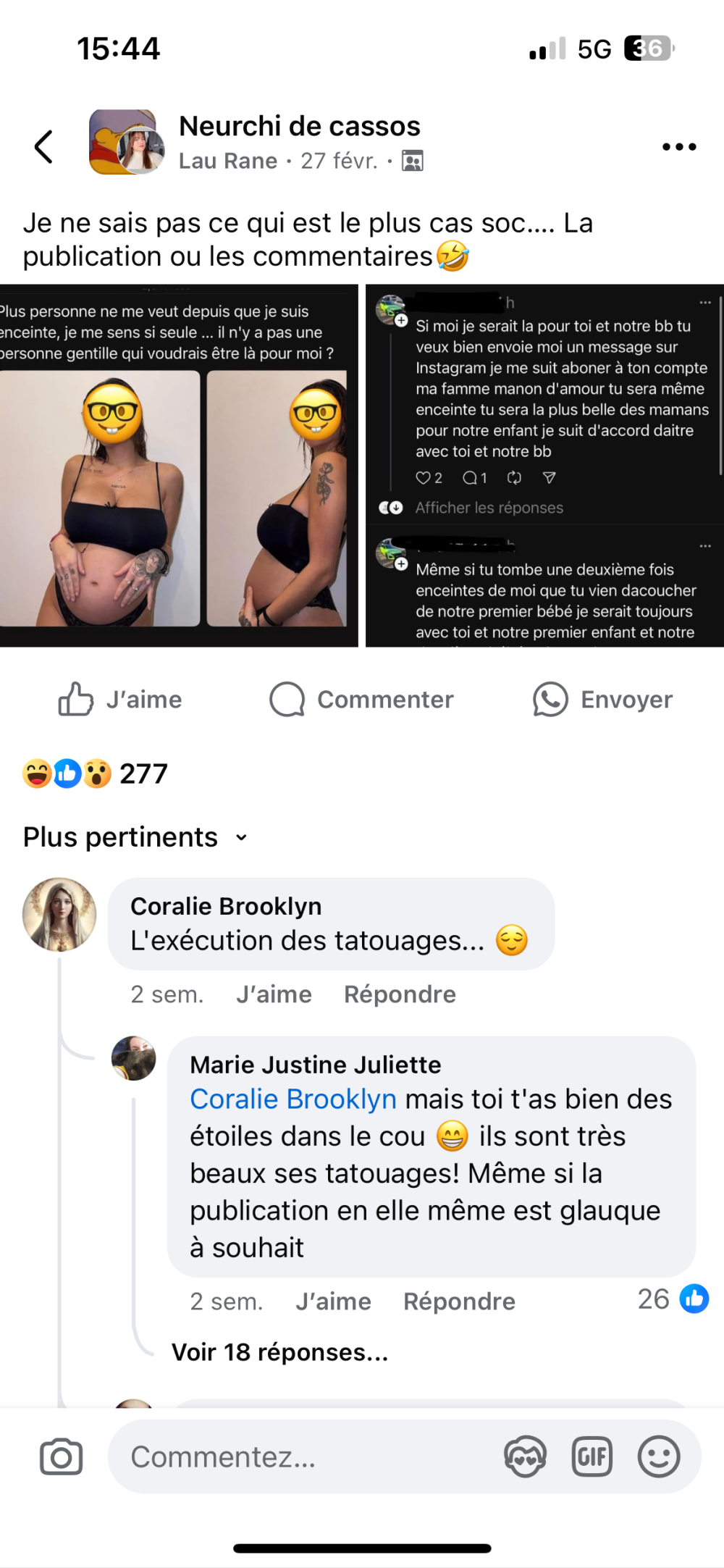Image resolution: width=724 pixels, height=1568 pixels.
Task: Reply to Coralie Brooklyn's comment
Action: [400, 994]
